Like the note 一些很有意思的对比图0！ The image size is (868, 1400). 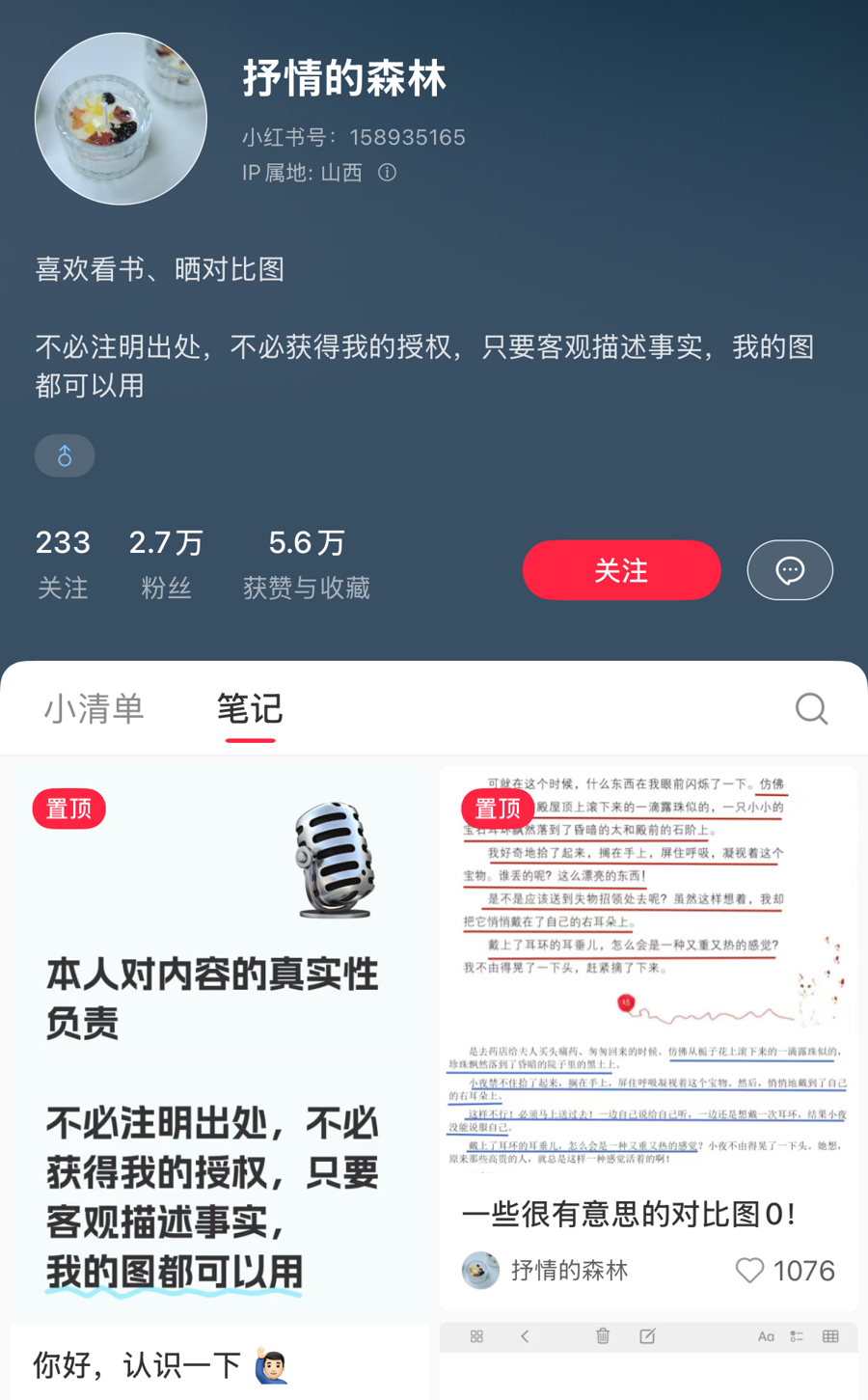(749, 1270)
